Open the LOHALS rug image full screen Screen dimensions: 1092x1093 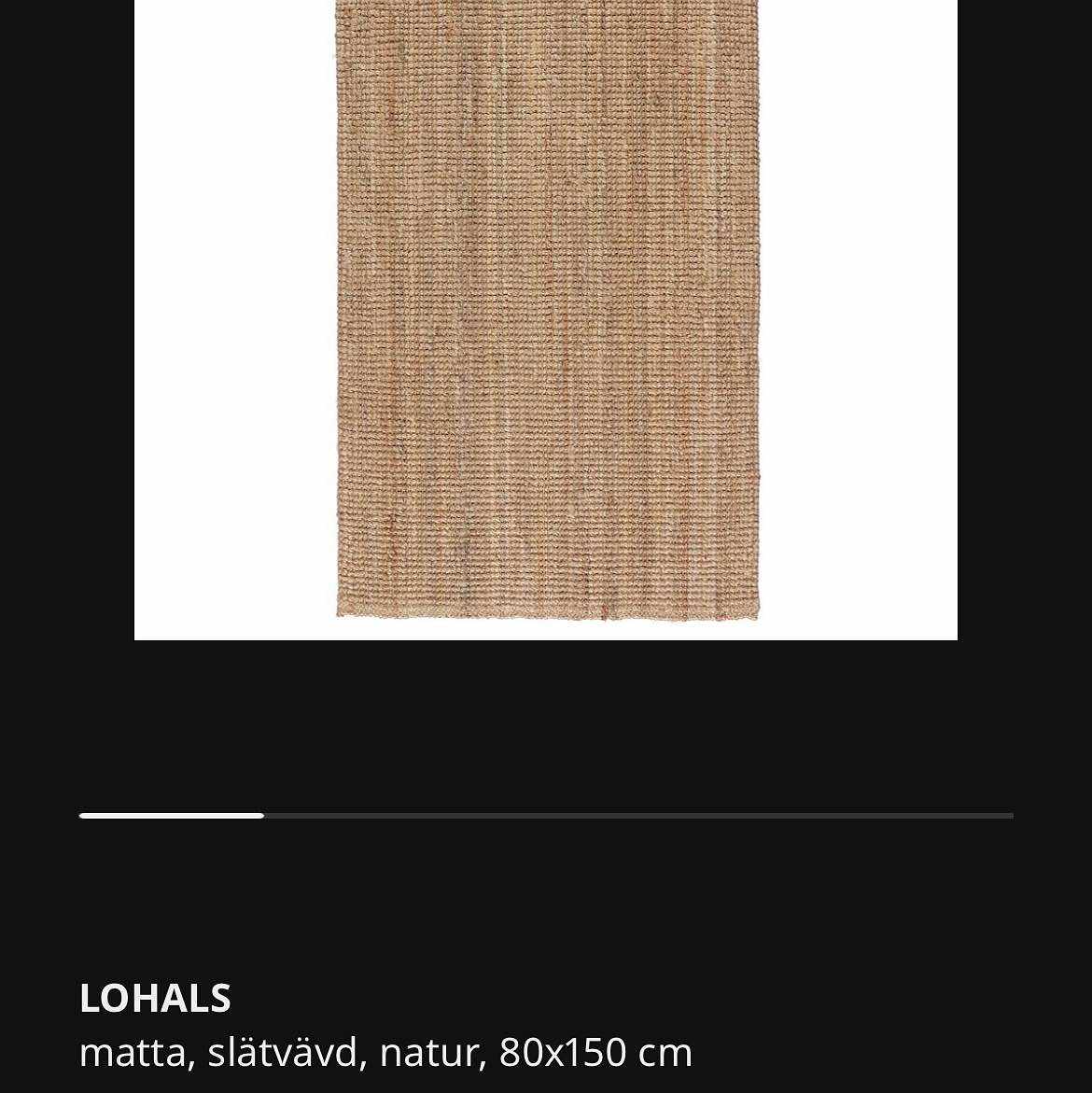(x=546, y=317)
